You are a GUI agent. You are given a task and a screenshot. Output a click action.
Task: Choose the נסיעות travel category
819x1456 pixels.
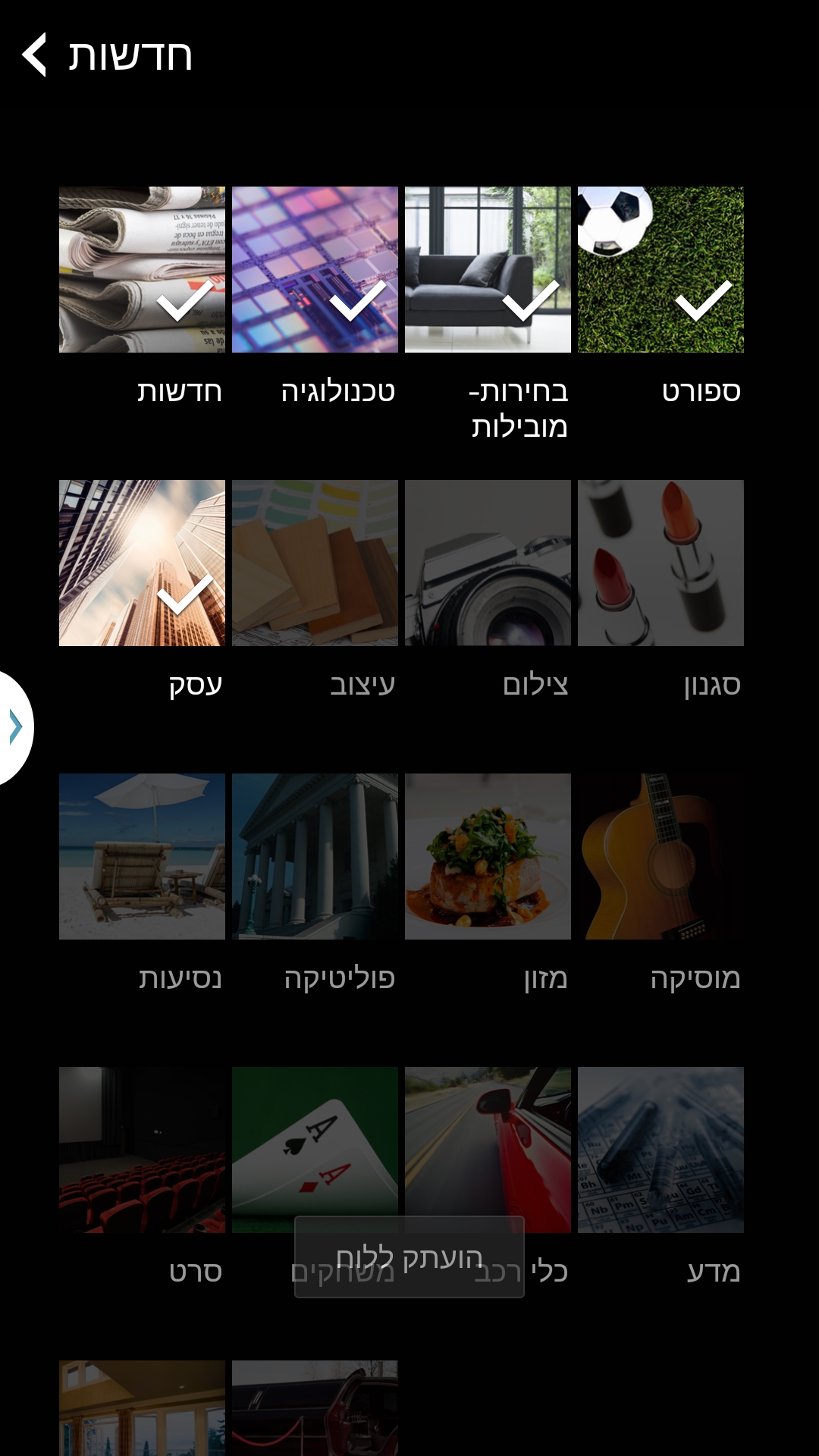[142, 856]
